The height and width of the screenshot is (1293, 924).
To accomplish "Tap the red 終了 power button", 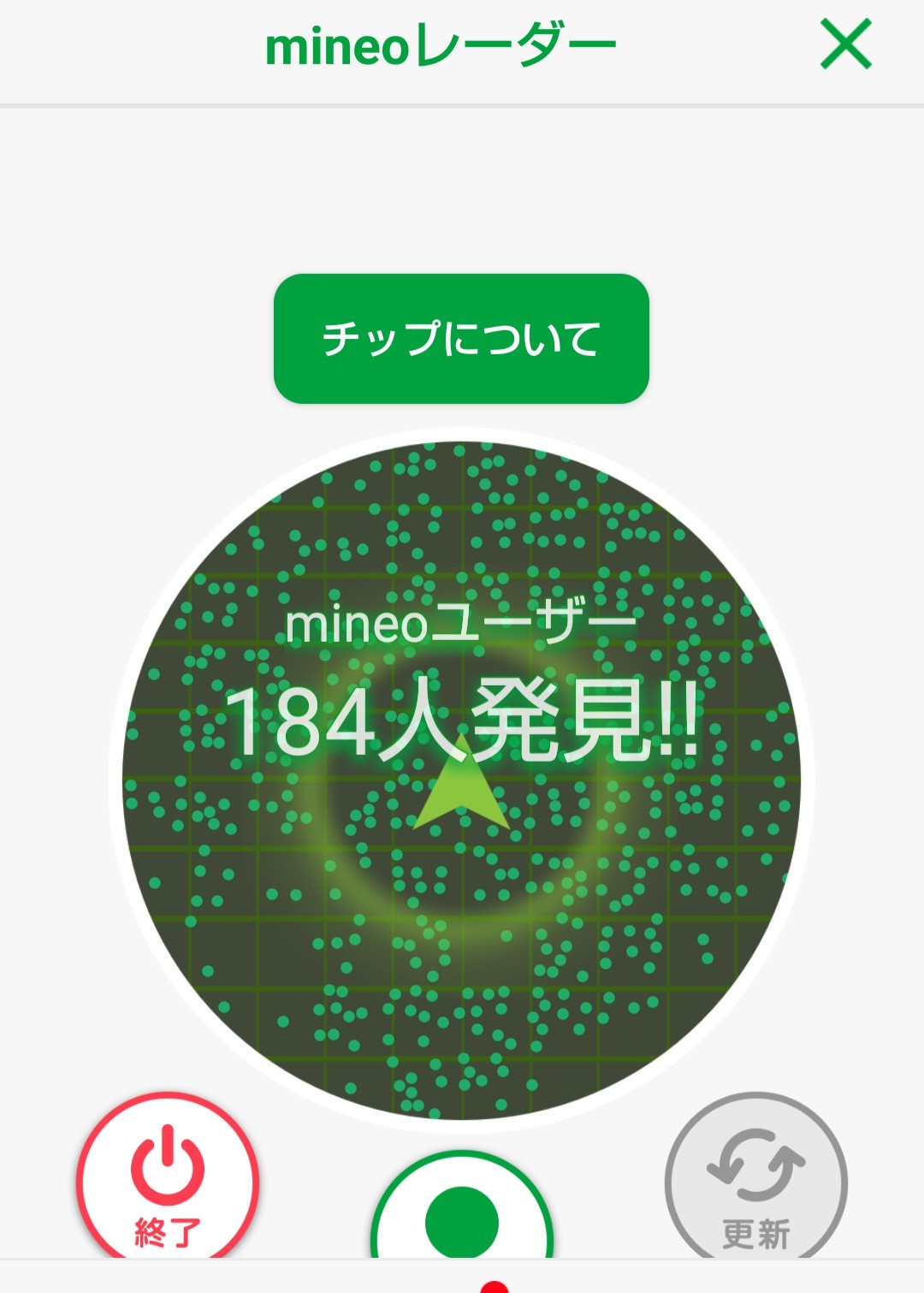I will pyautogui.click(x=168, y=1177).
